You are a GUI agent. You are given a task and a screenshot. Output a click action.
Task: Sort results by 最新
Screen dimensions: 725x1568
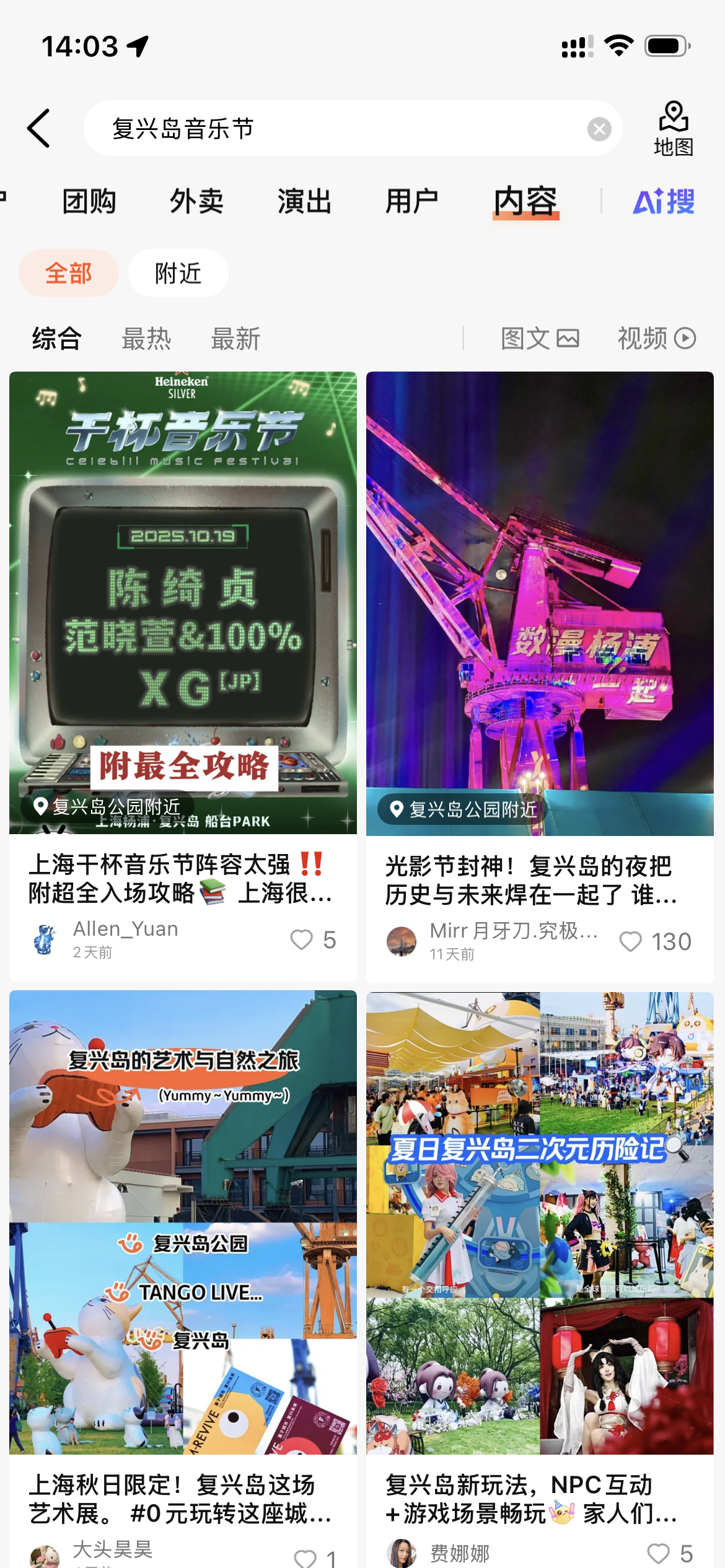point(235,339)
